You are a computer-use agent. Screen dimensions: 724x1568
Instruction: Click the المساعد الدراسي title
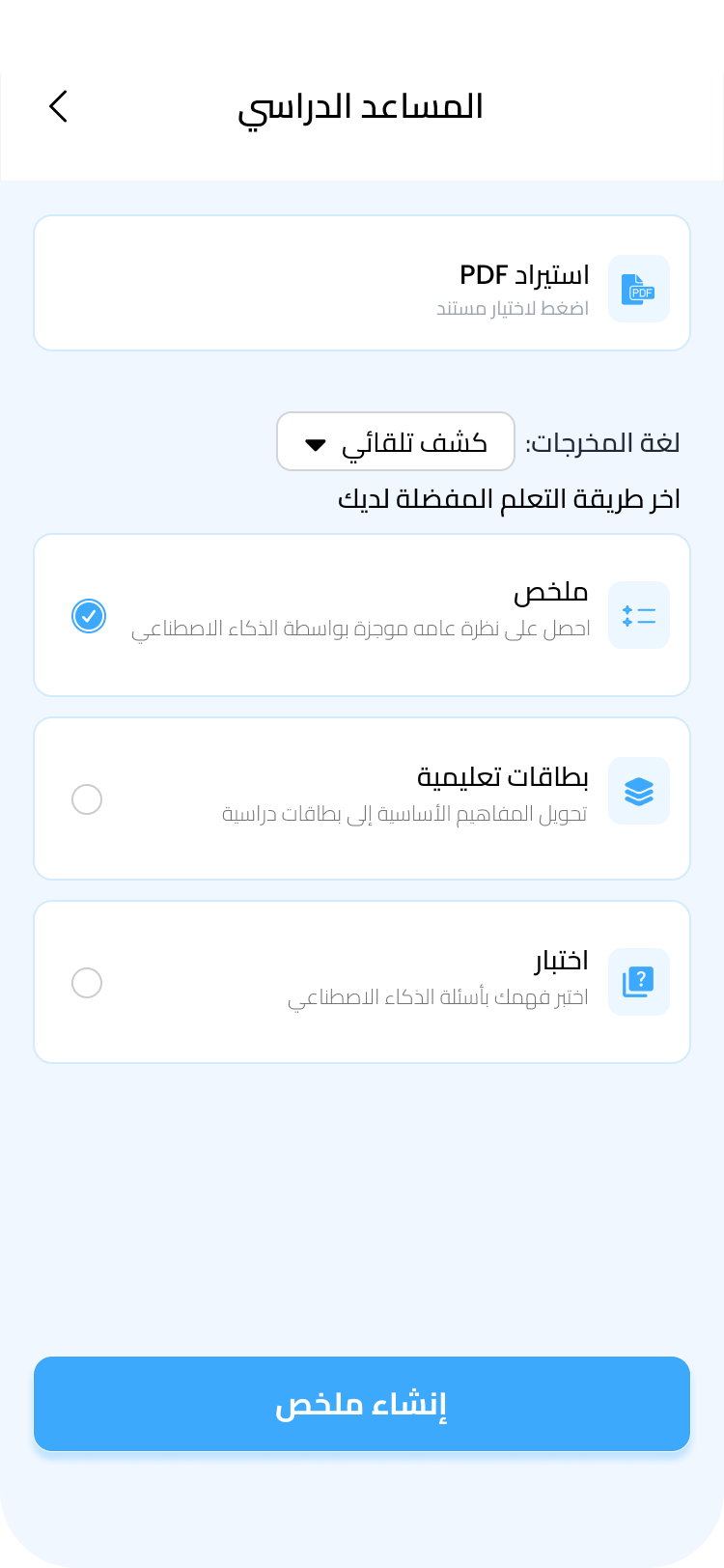point(362,106)
